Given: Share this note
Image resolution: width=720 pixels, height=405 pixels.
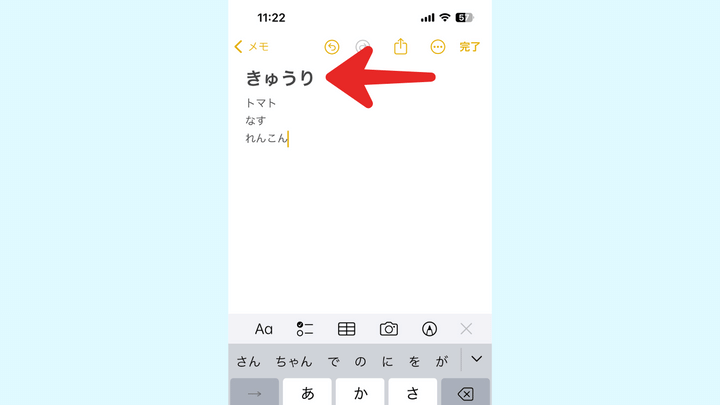Looking at the screenshot, I should click(x=401, y=46).
